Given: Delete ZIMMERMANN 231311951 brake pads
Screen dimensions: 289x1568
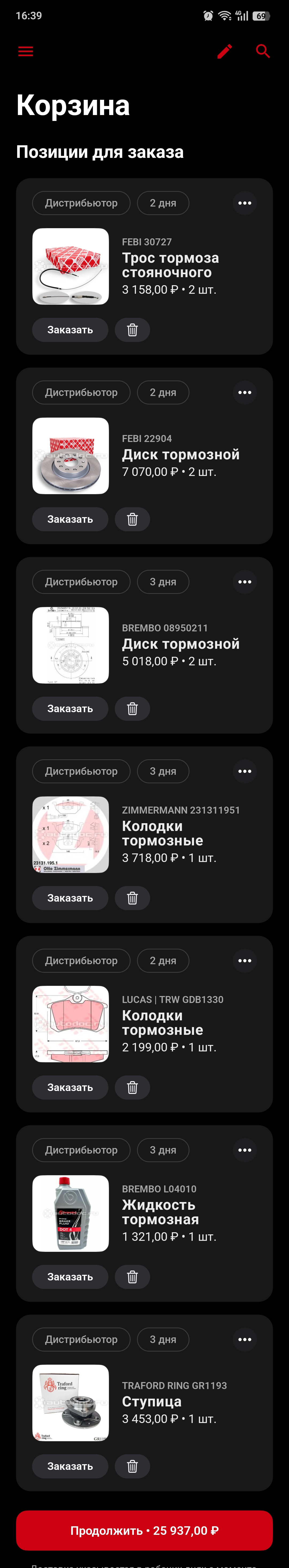Looking at the screenshot, I should coord(132,898).
